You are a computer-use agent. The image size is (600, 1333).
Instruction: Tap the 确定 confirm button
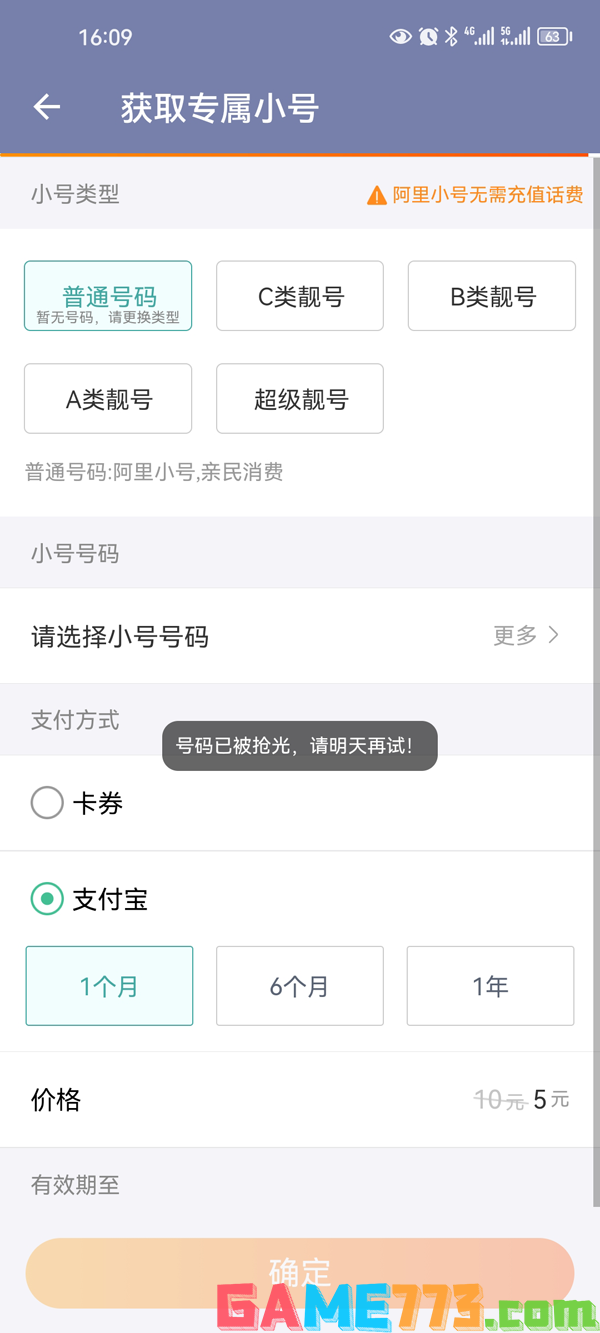(x=300, y=1273)
